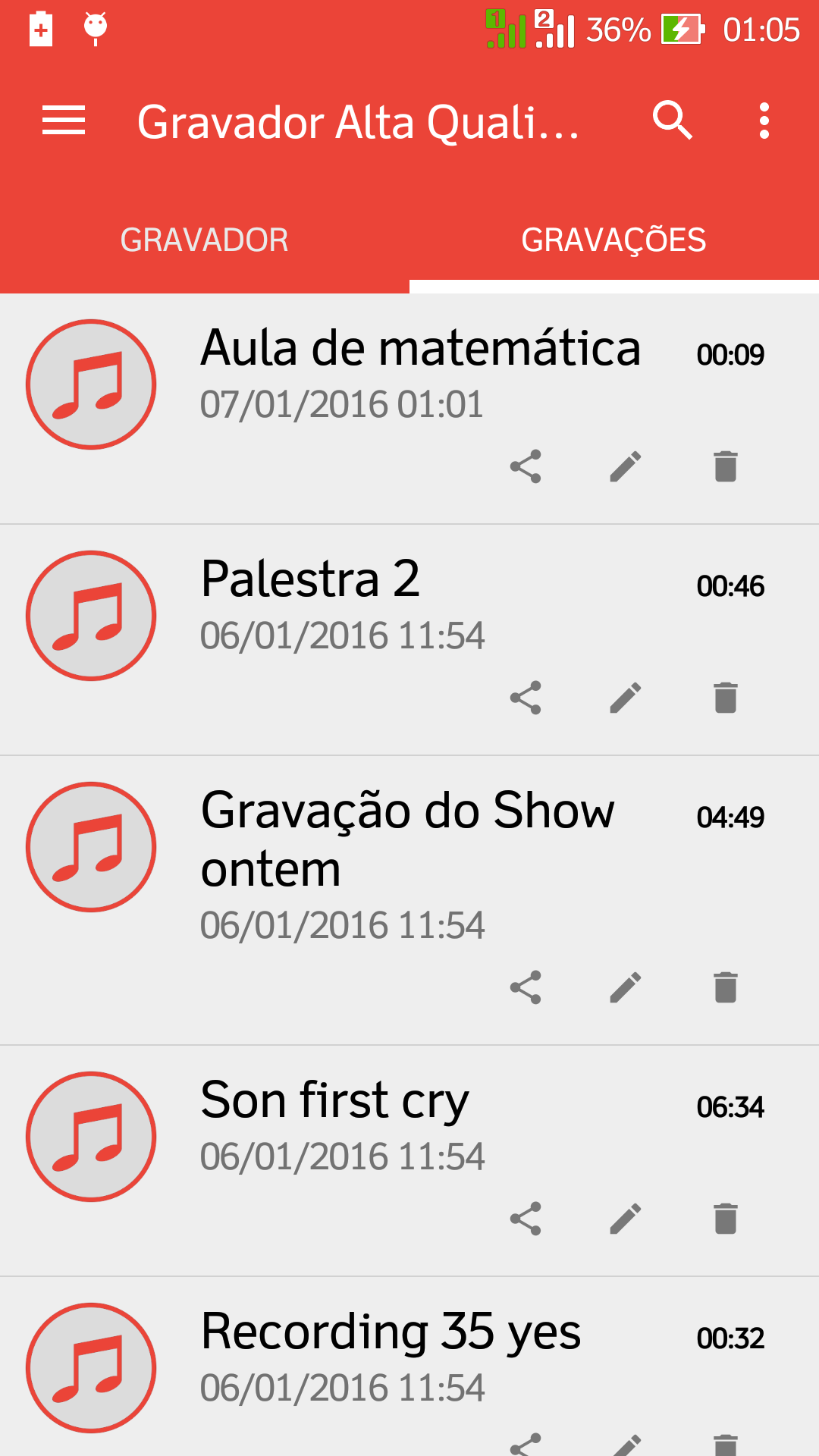Edit the Palestra 2 recording name
This screenshot has height=1456, width=819.
point(626,698)
